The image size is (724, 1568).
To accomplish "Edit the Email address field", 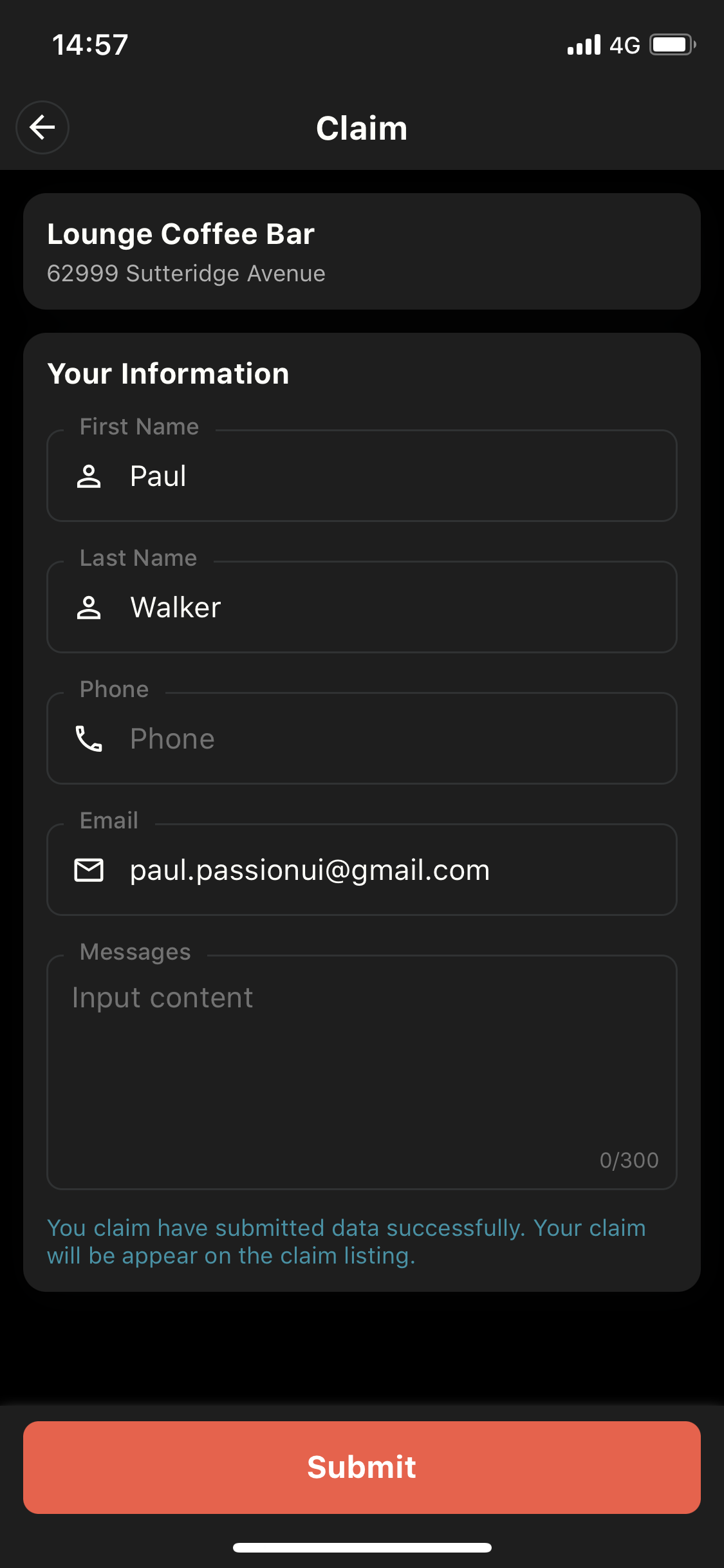I will tap(386, 870).
